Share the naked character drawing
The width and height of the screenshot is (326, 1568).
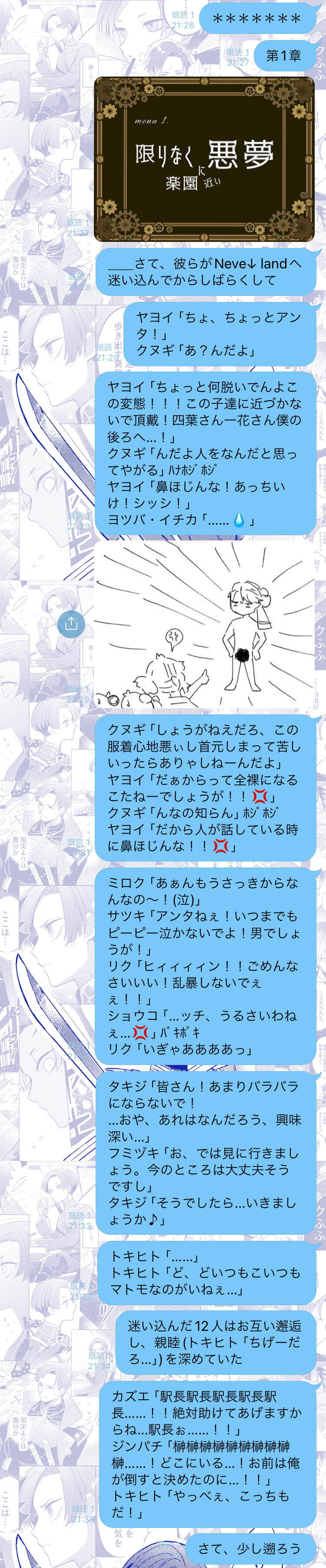pyautogui.click(x=71, y=623)
